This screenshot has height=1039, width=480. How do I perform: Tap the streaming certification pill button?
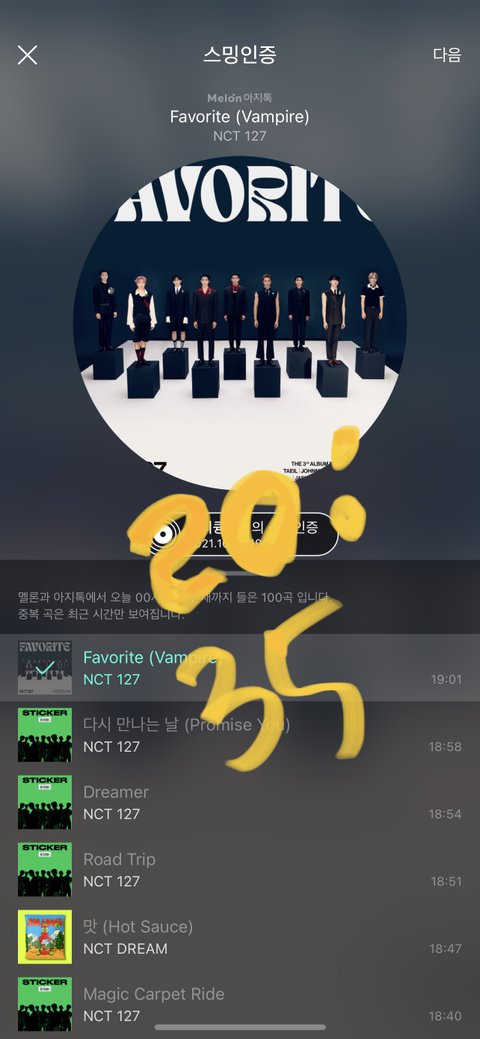point(239,533)
